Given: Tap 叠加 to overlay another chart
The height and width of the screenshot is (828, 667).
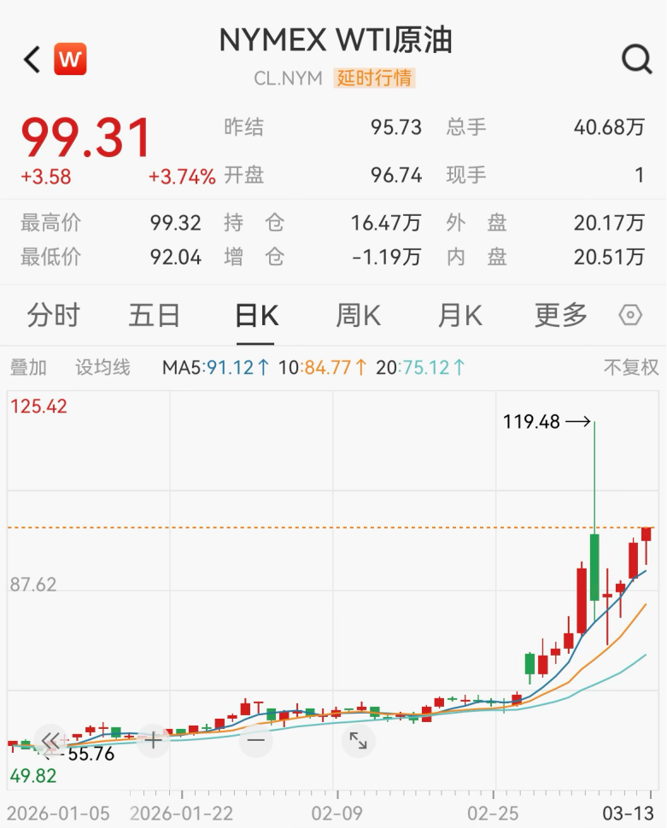Looking at the screenshot, I should point(29,368).
